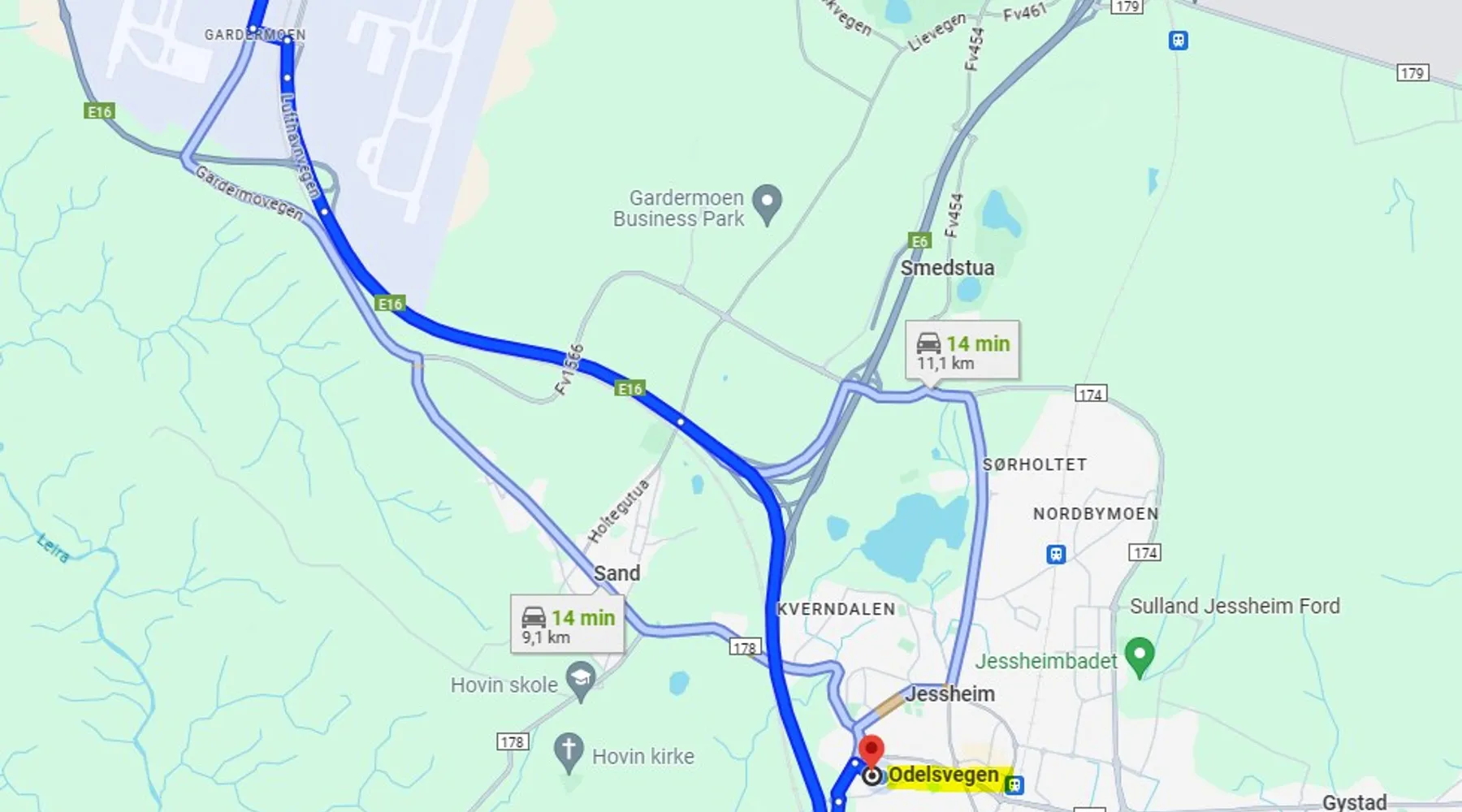1462x812 pixels.
Task: Open the Gardermoen Business Park place pin
Action: click(767, 204)
